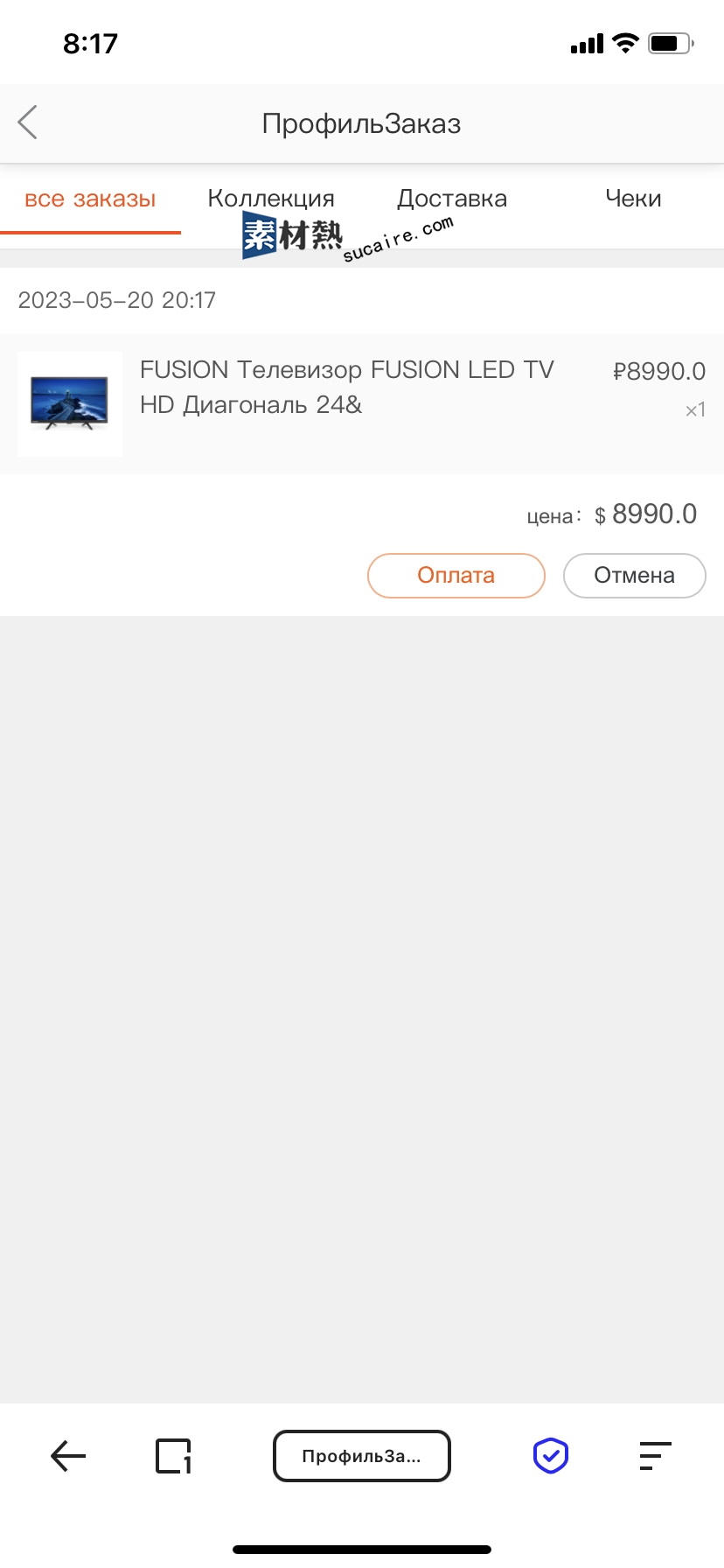Tap the ПрофильЗа... address bar
724x1568 pixels.
coord(361,1456)
